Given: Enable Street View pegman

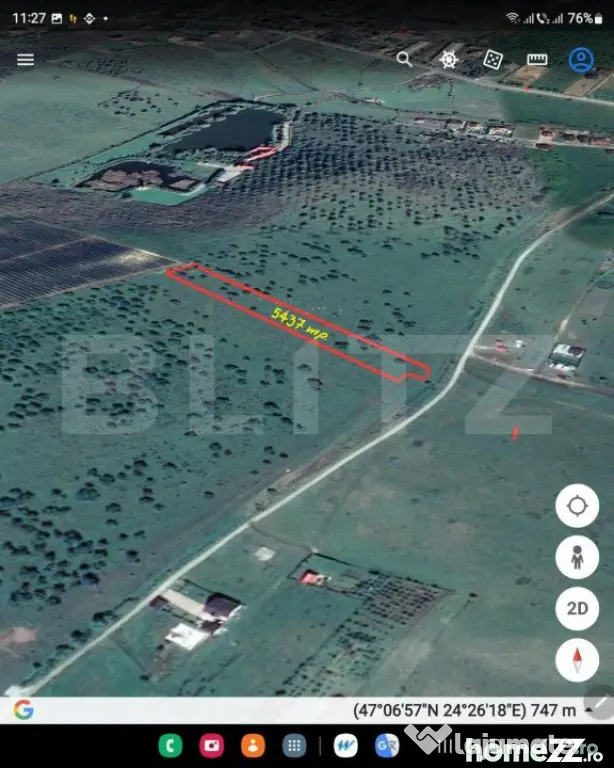Looking at the screenshot, I should 577,557.
